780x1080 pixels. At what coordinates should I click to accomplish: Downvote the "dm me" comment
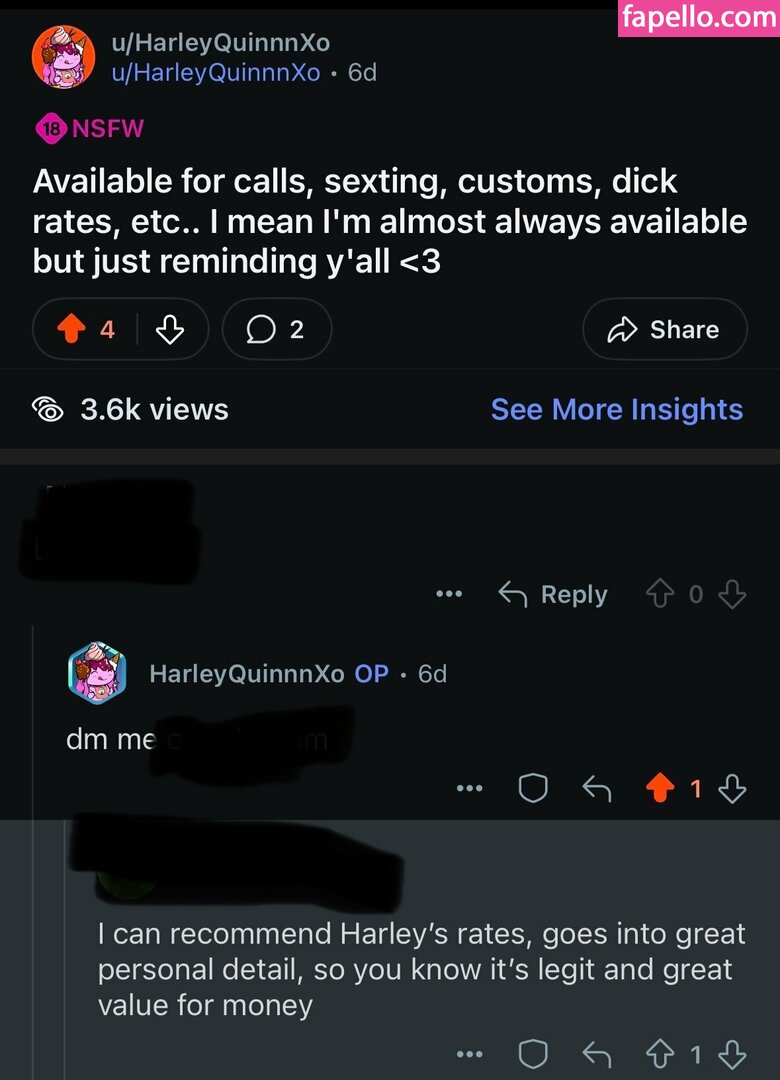pyautogui.click(x=733, y=790)
